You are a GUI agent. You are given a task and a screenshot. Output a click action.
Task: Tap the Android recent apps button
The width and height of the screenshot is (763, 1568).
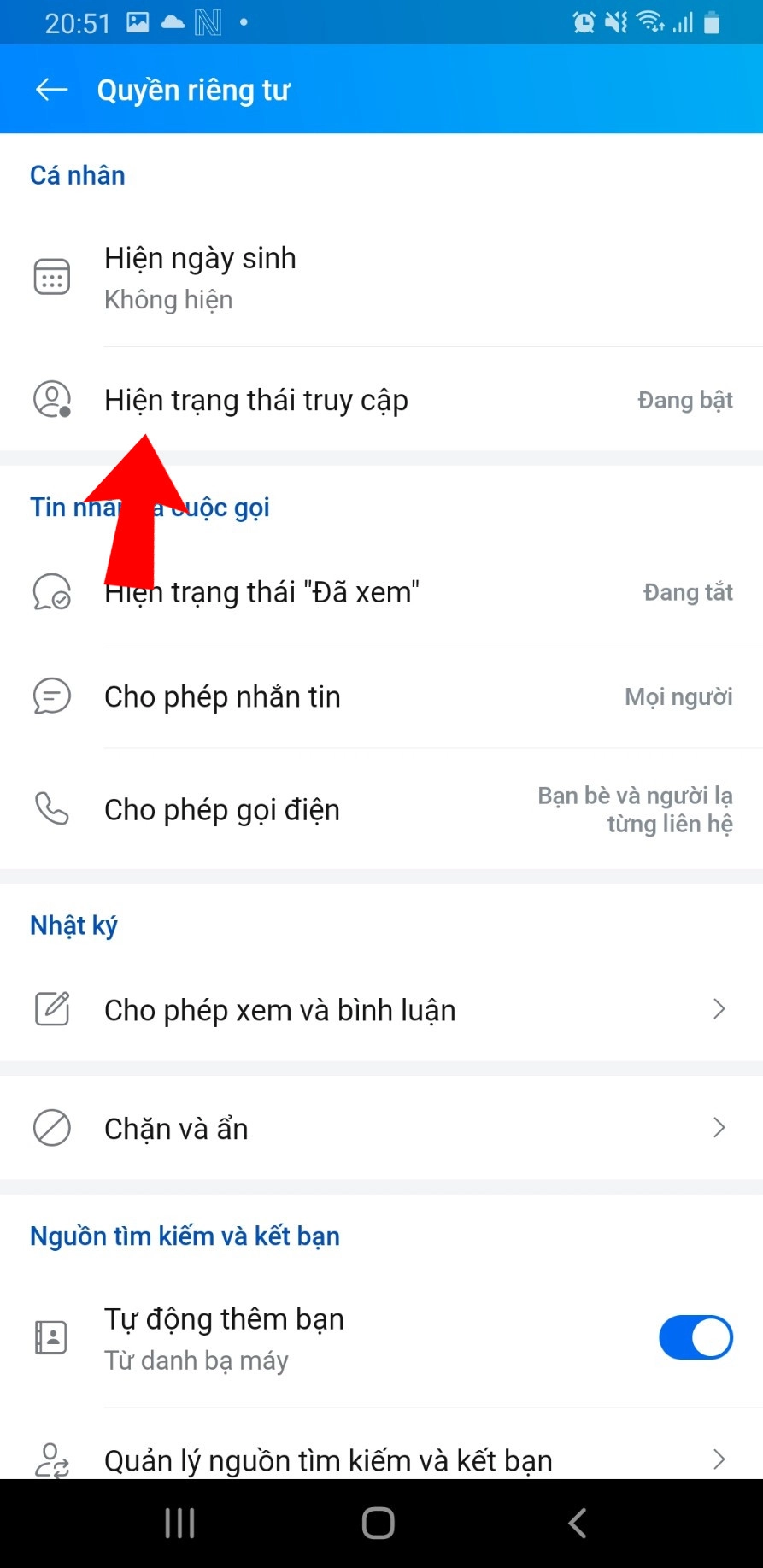click(179, 1522)
